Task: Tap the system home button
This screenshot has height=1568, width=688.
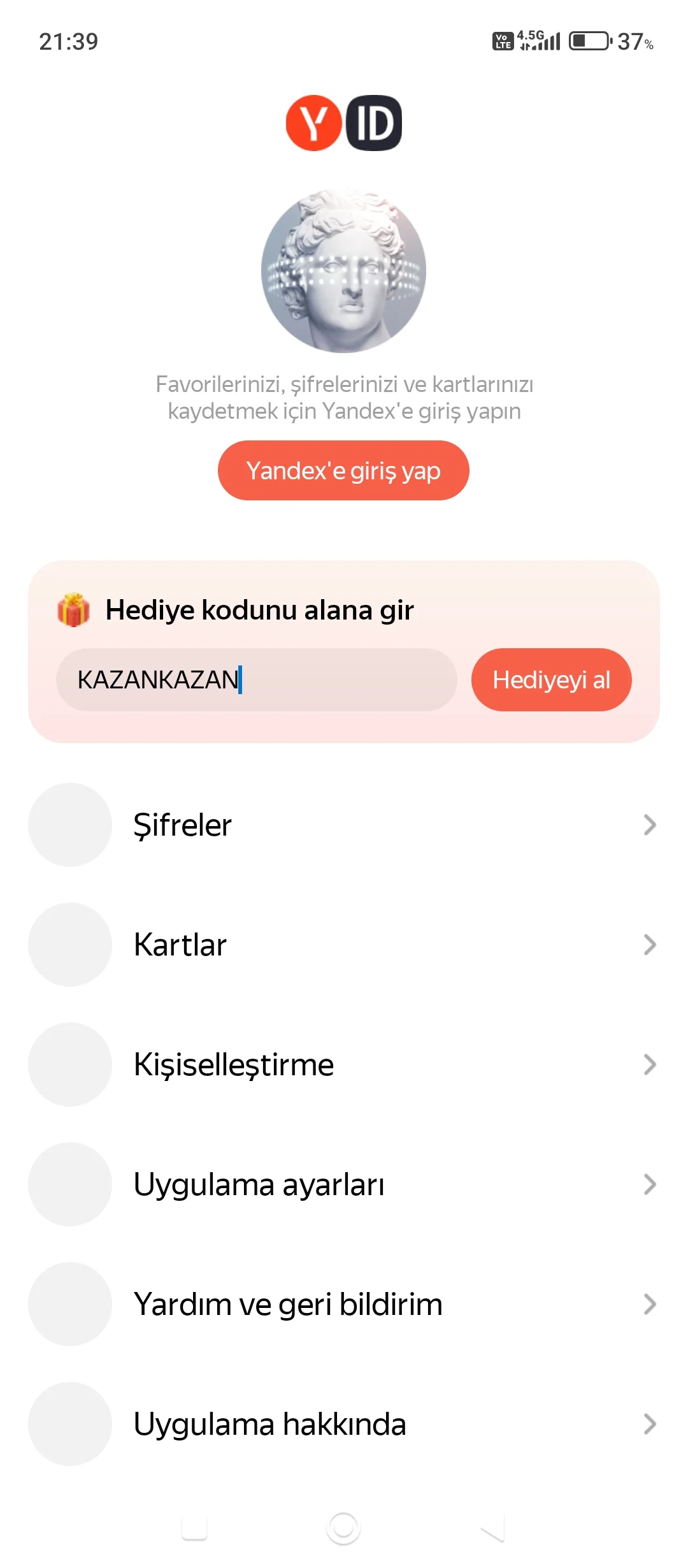Action: tap(343, 1527)
